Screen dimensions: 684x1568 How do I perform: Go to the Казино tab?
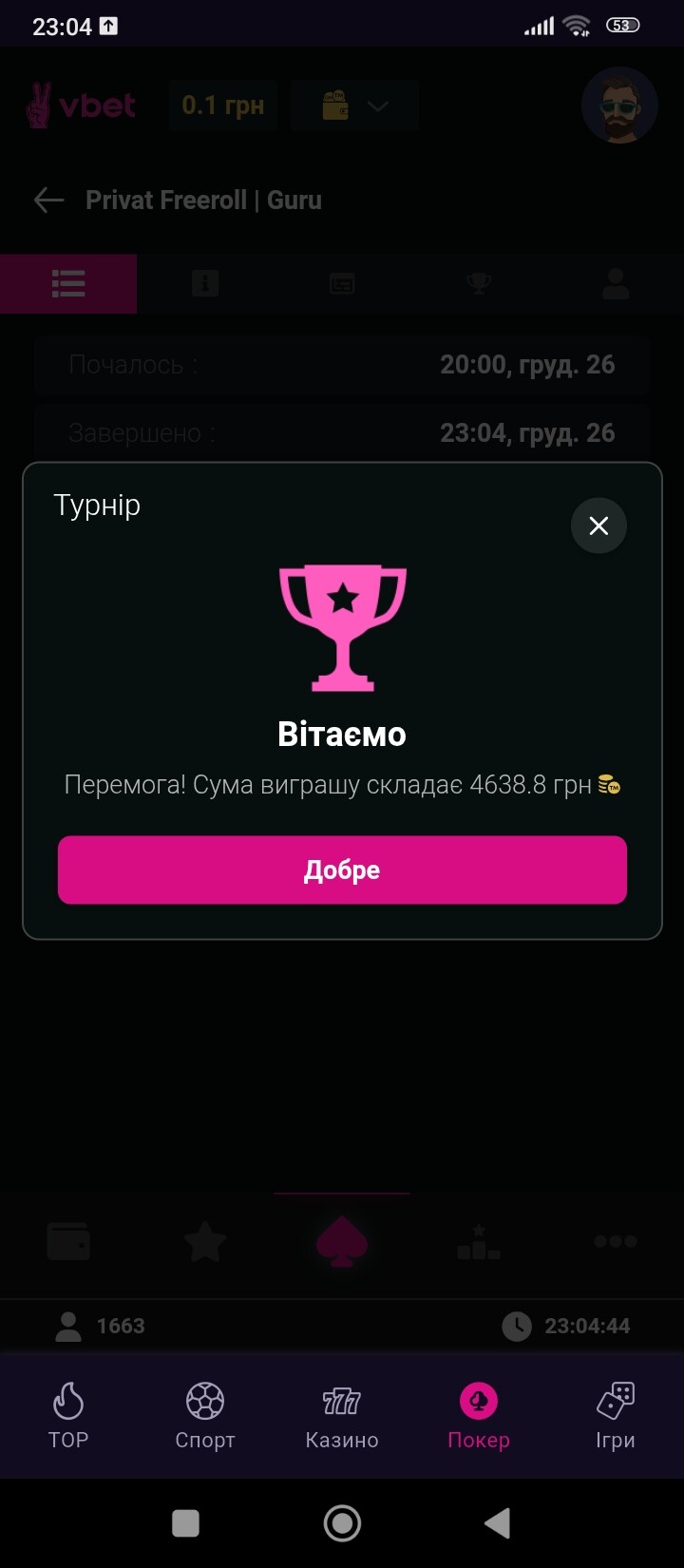[x=342, y=1416]
